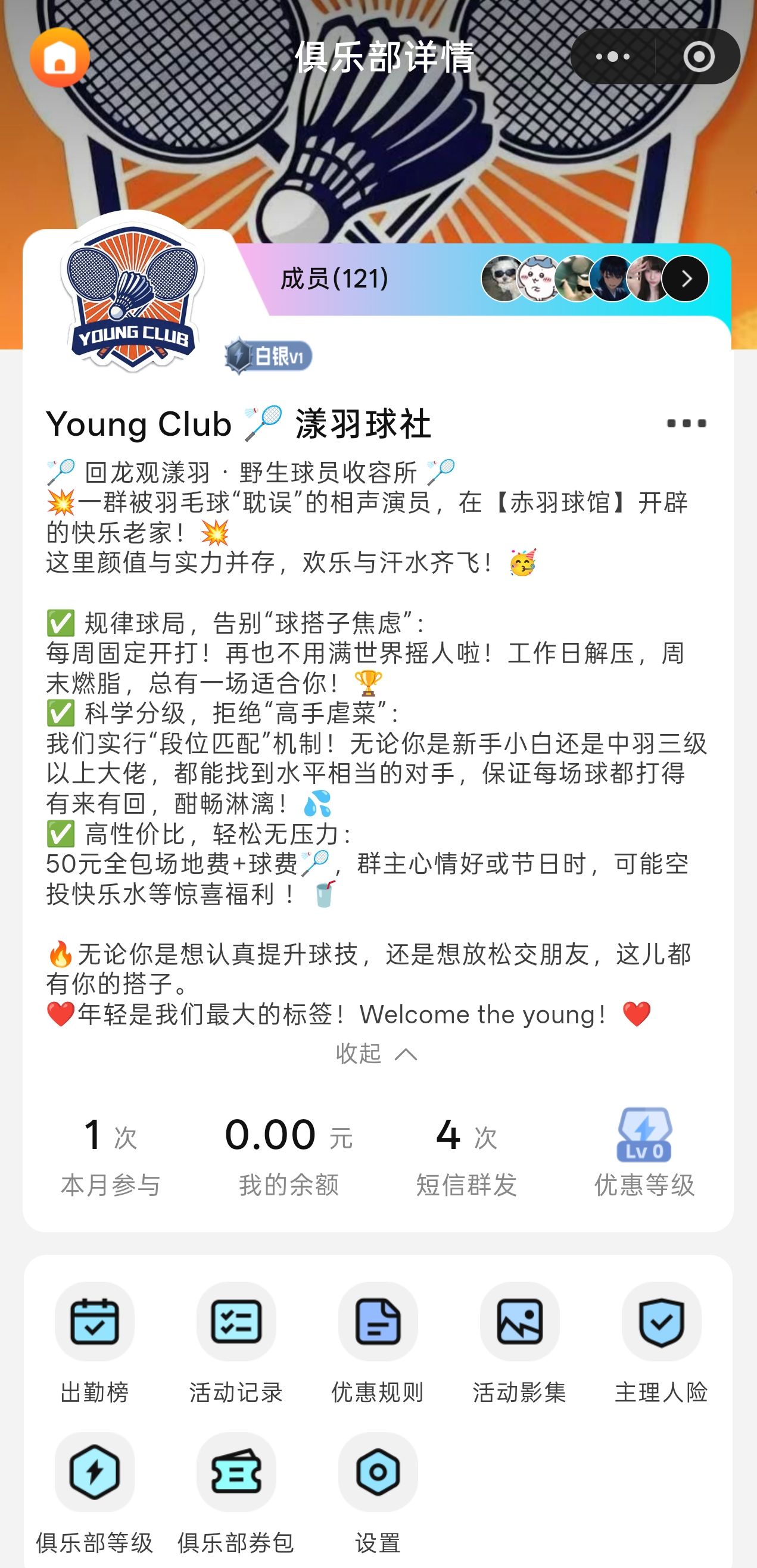This screenshot has height=1568, width=757.
Task: Open 我的余额 balance details
Action: point(289,1155)
